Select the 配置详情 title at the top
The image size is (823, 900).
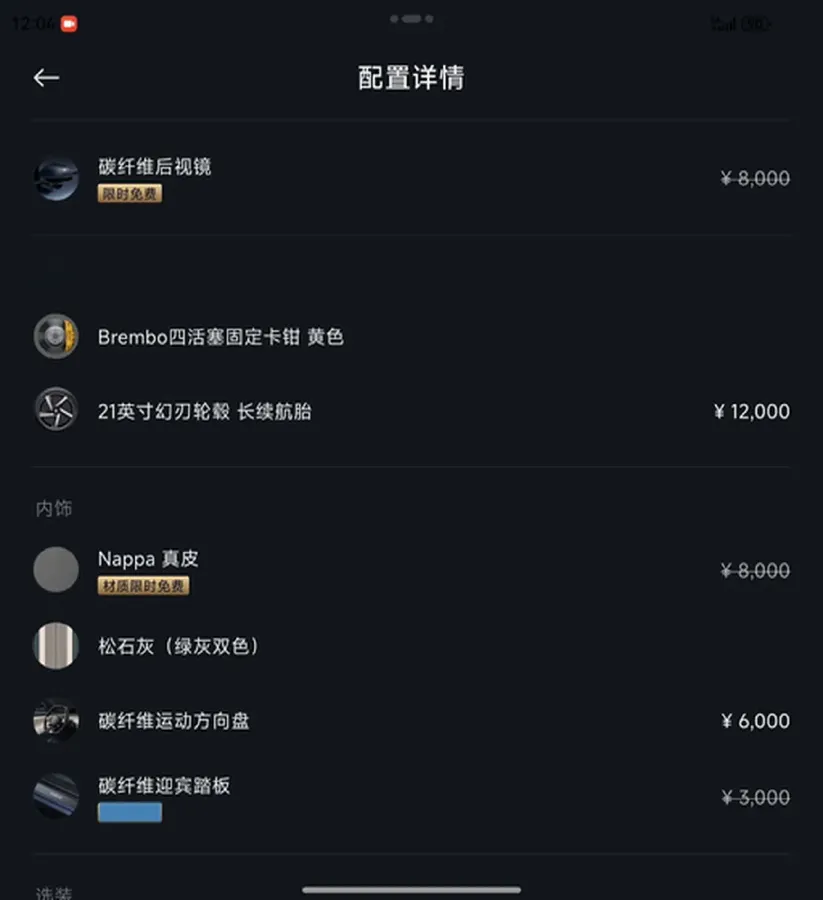pos(411,77)
